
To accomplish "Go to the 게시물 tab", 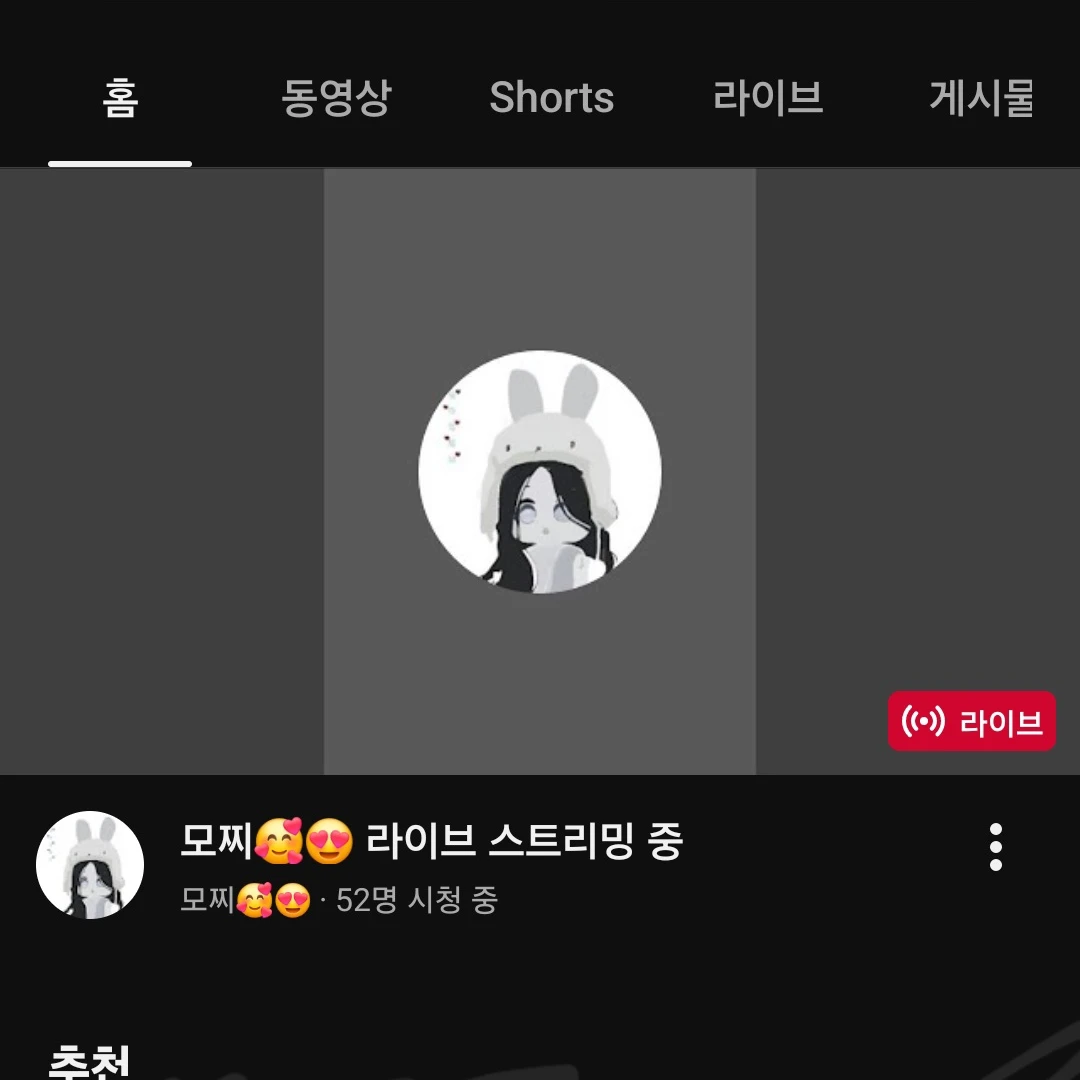I will (981, 98).
